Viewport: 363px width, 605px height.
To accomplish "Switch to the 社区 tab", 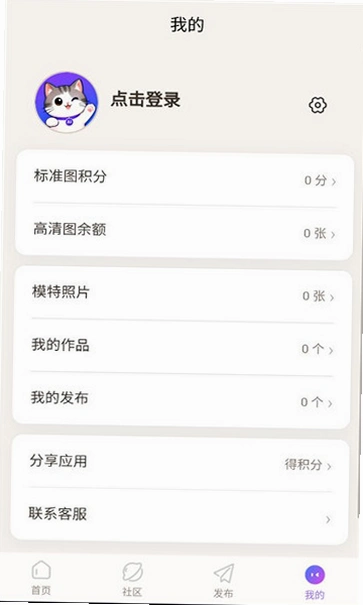I will pos(132,579).
